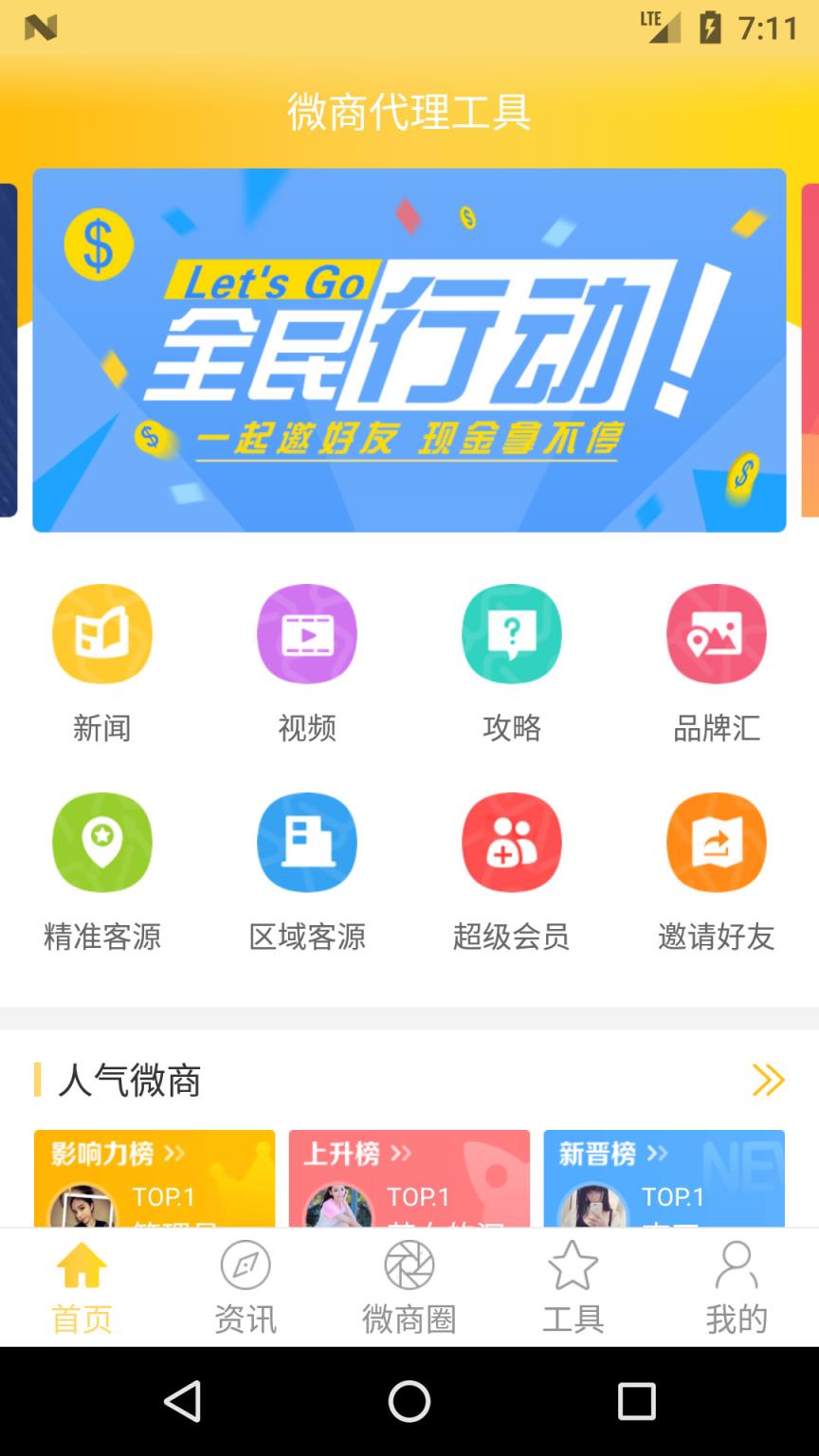Select the 首页 home tab

tap(82, 1284)
